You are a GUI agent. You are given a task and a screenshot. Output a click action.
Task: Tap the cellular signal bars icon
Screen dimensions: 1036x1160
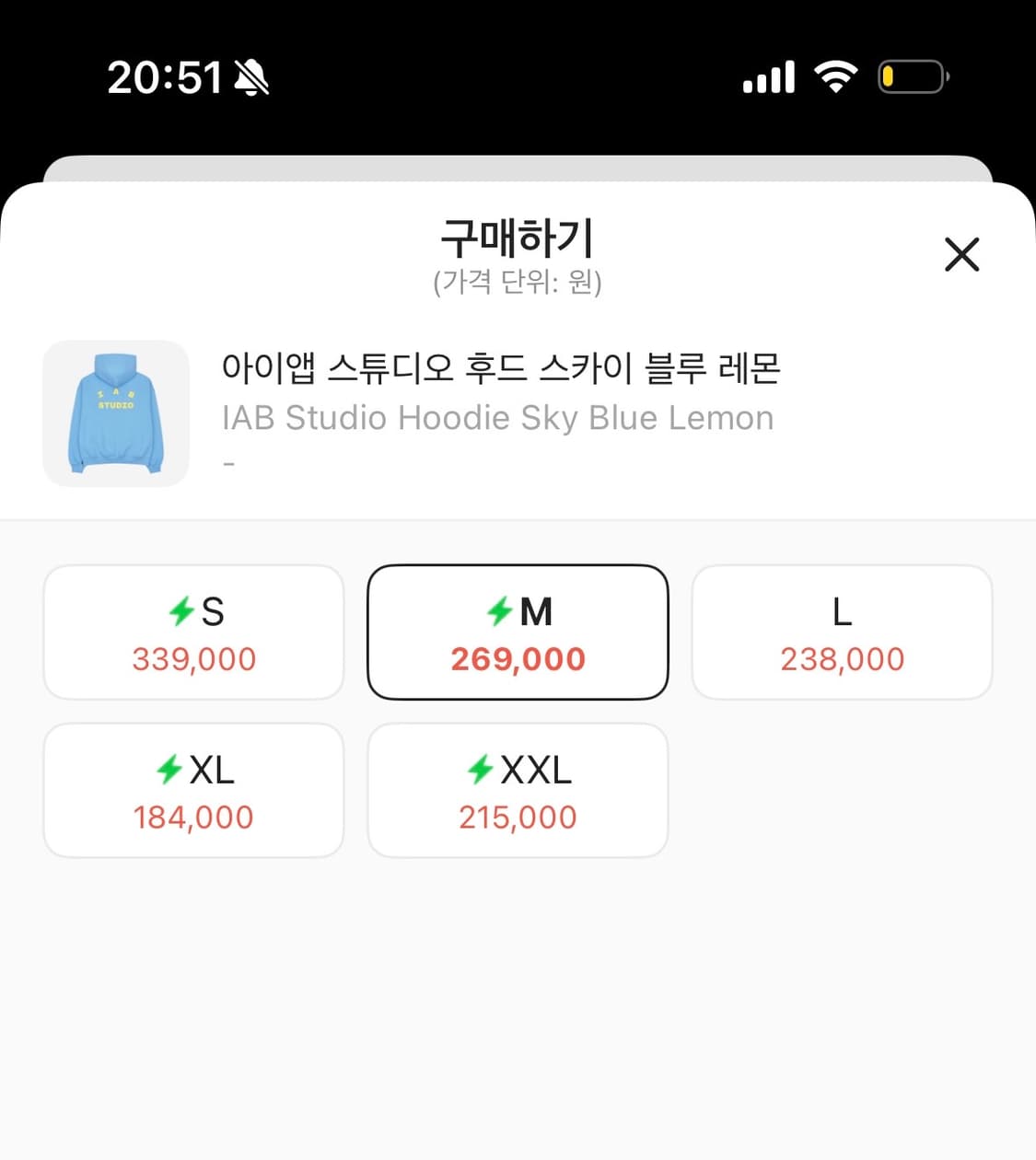click(769, 77)
